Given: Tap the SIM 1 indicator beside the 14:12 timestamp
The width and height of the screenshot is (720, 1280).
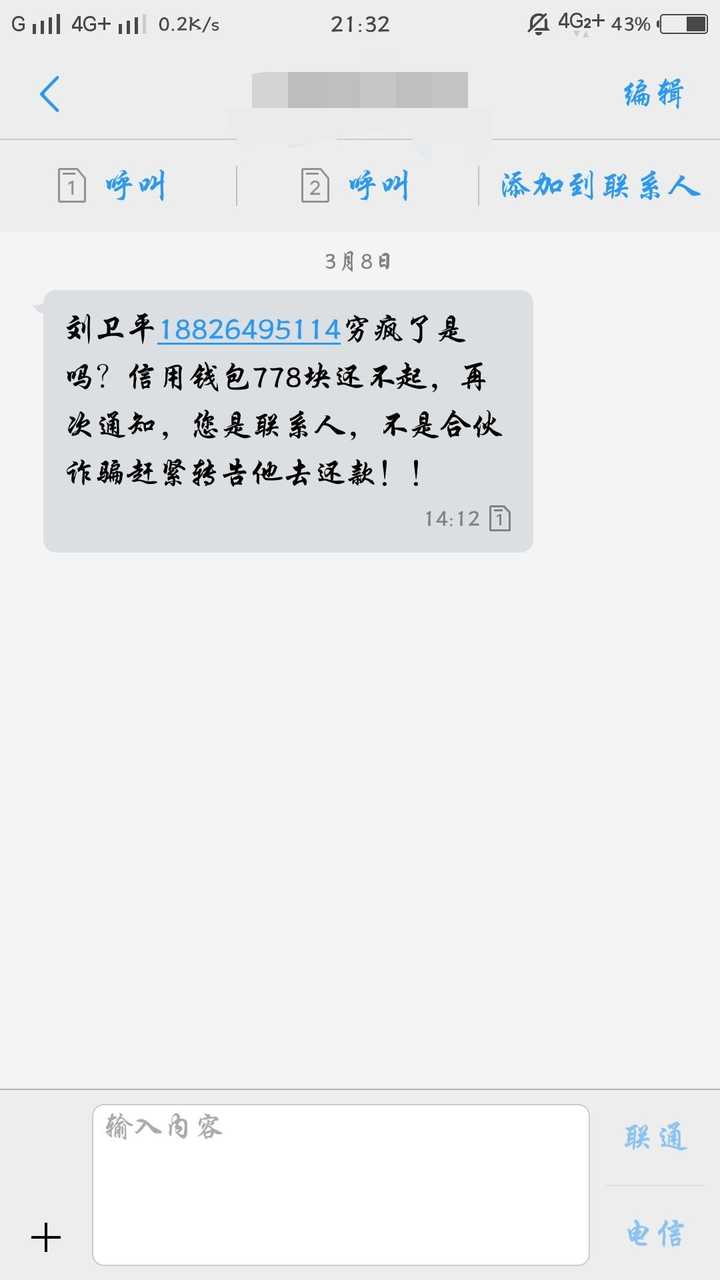Looking at the screenshot, I should pos(500,519).
